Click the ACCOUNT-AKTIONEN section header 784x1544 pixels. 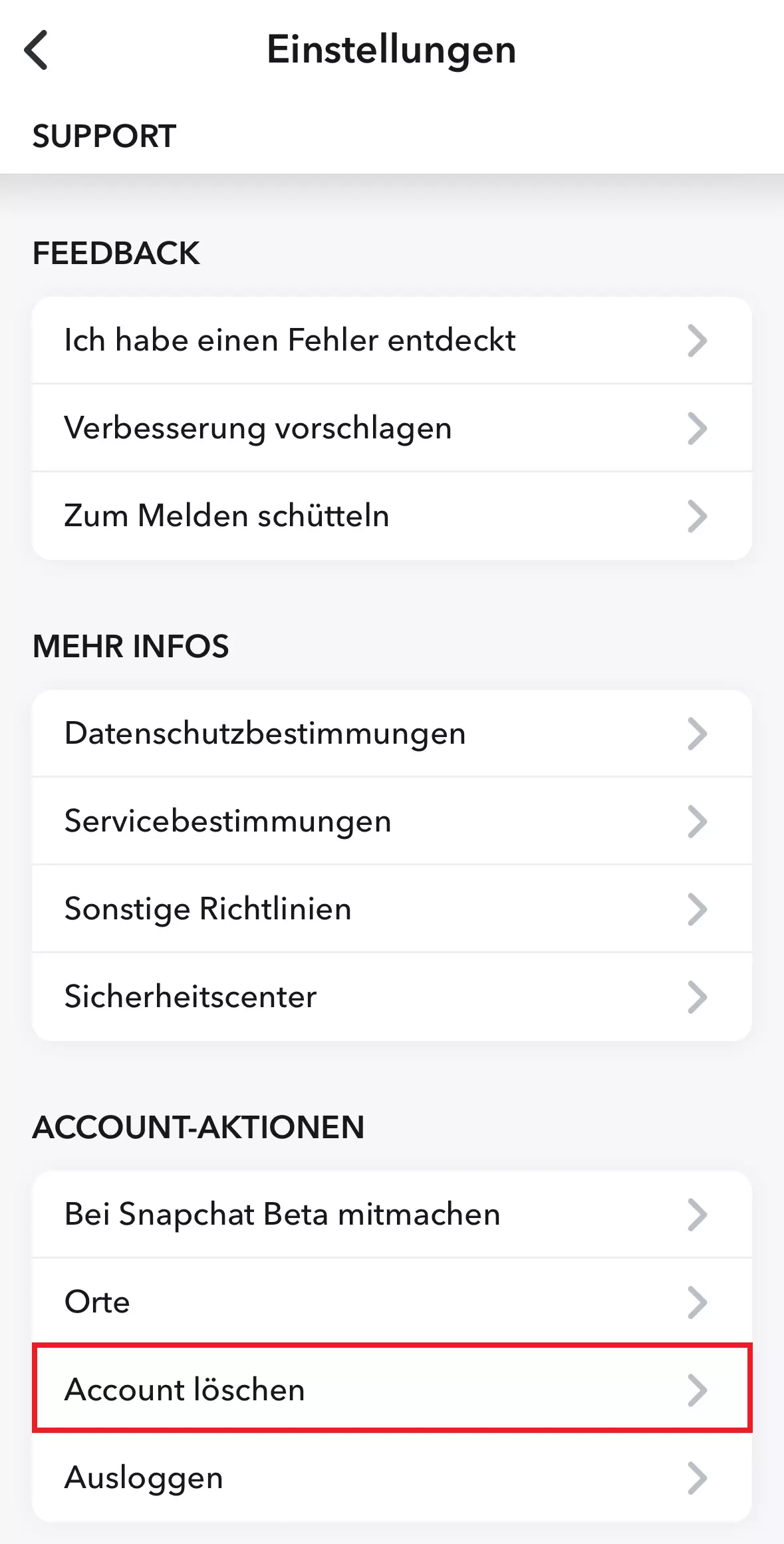coord(198,1127)
